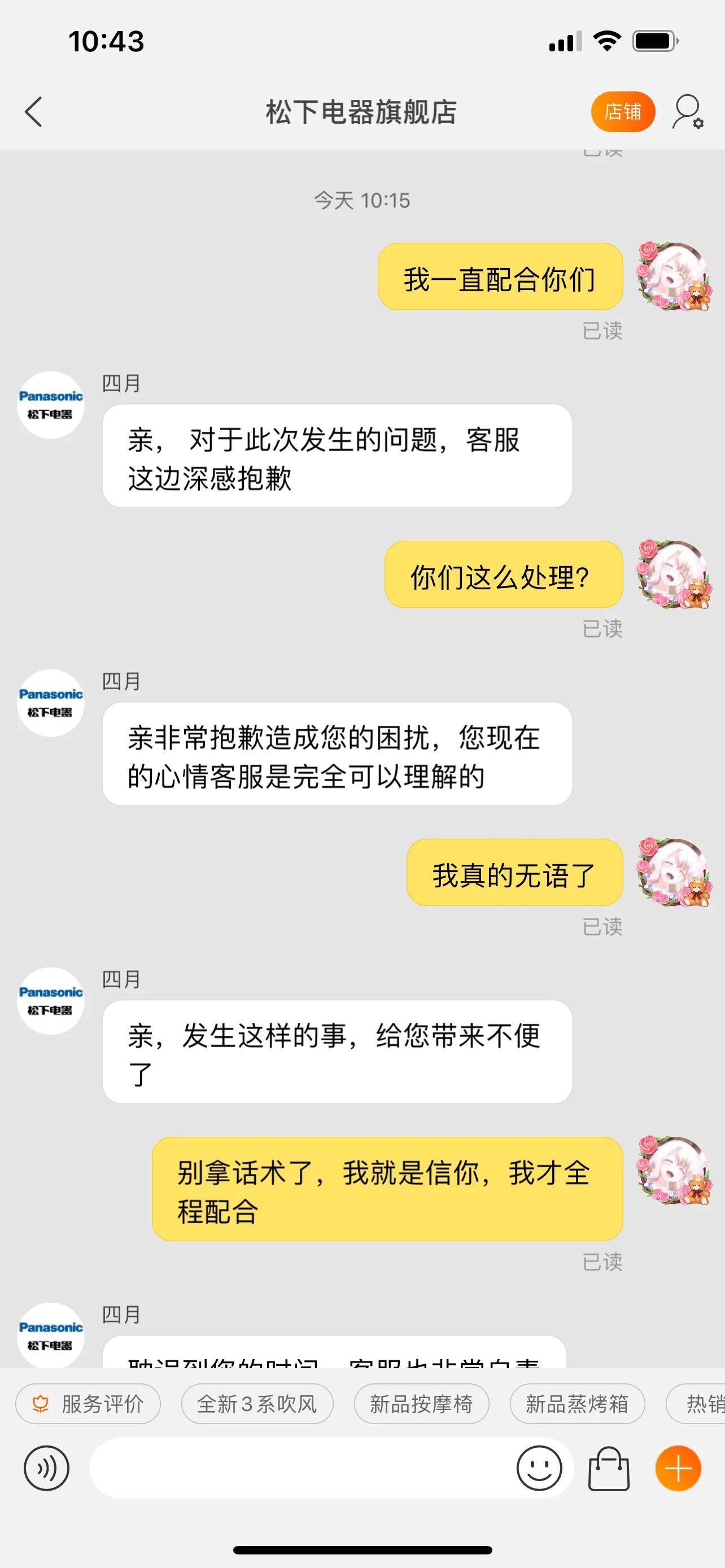Open profile settings via the person icon

click(687, 111)
